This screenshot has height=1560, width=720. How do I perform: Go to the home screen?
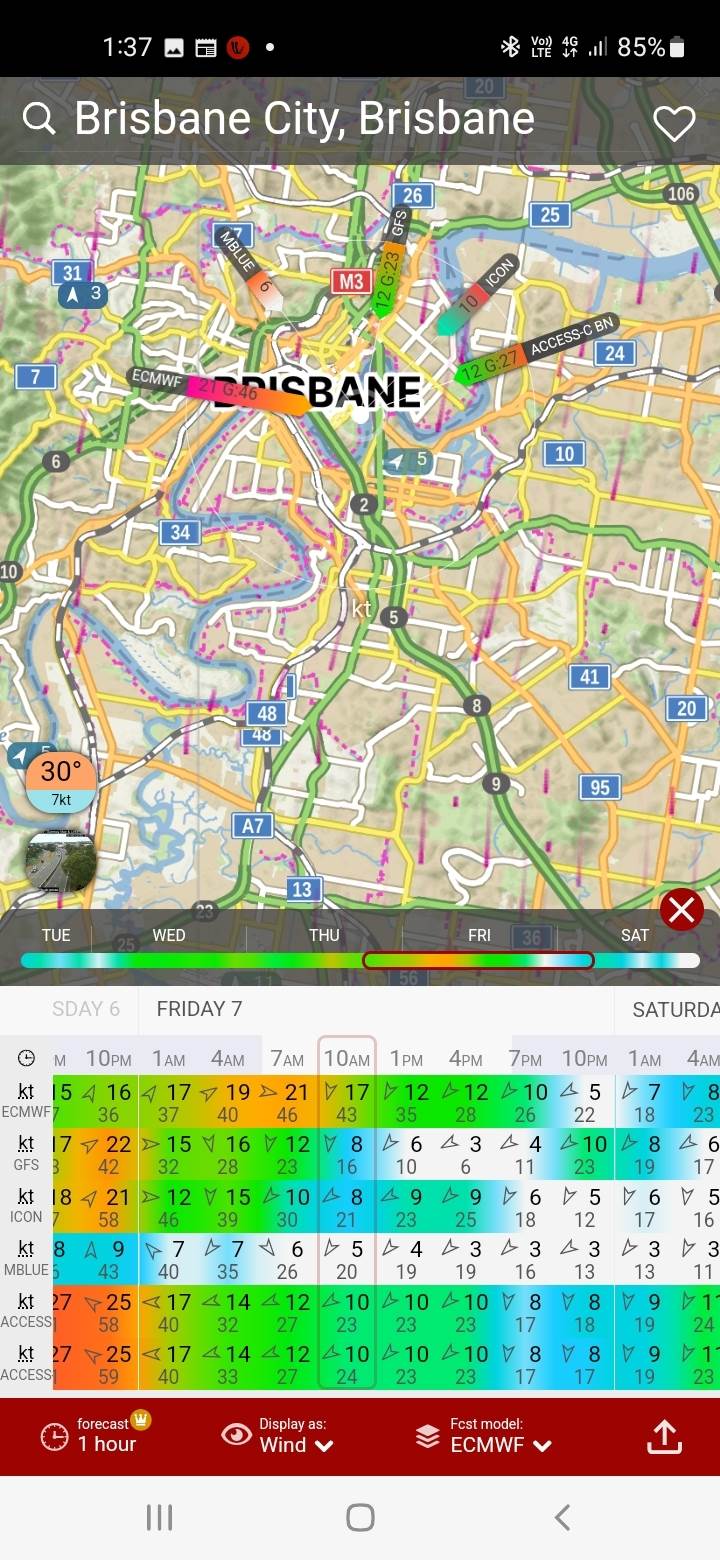point(360,1517)
